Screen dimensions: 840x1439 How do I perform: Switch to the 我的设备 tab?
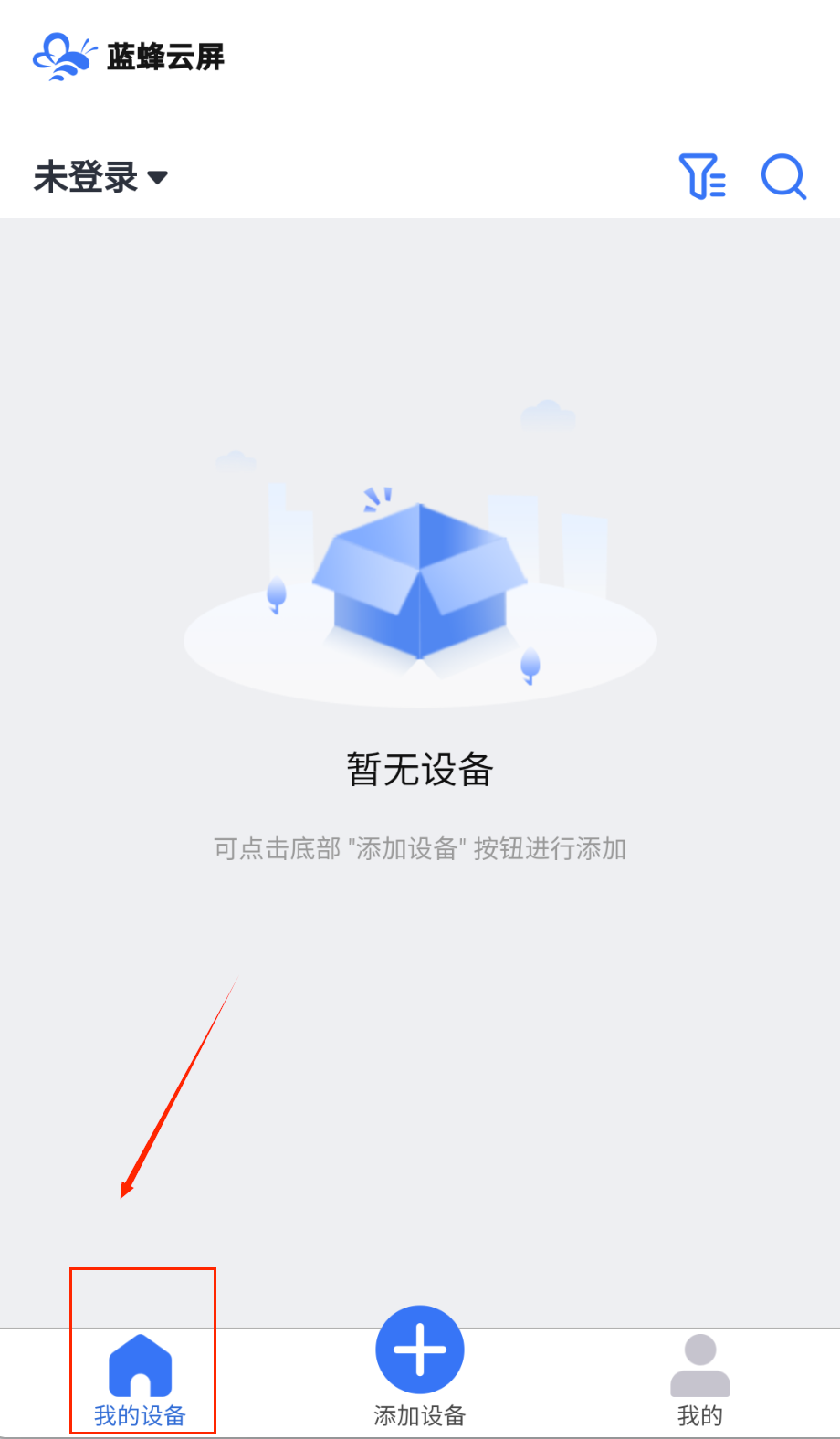pyautogui.click(x=141, y=1379)
